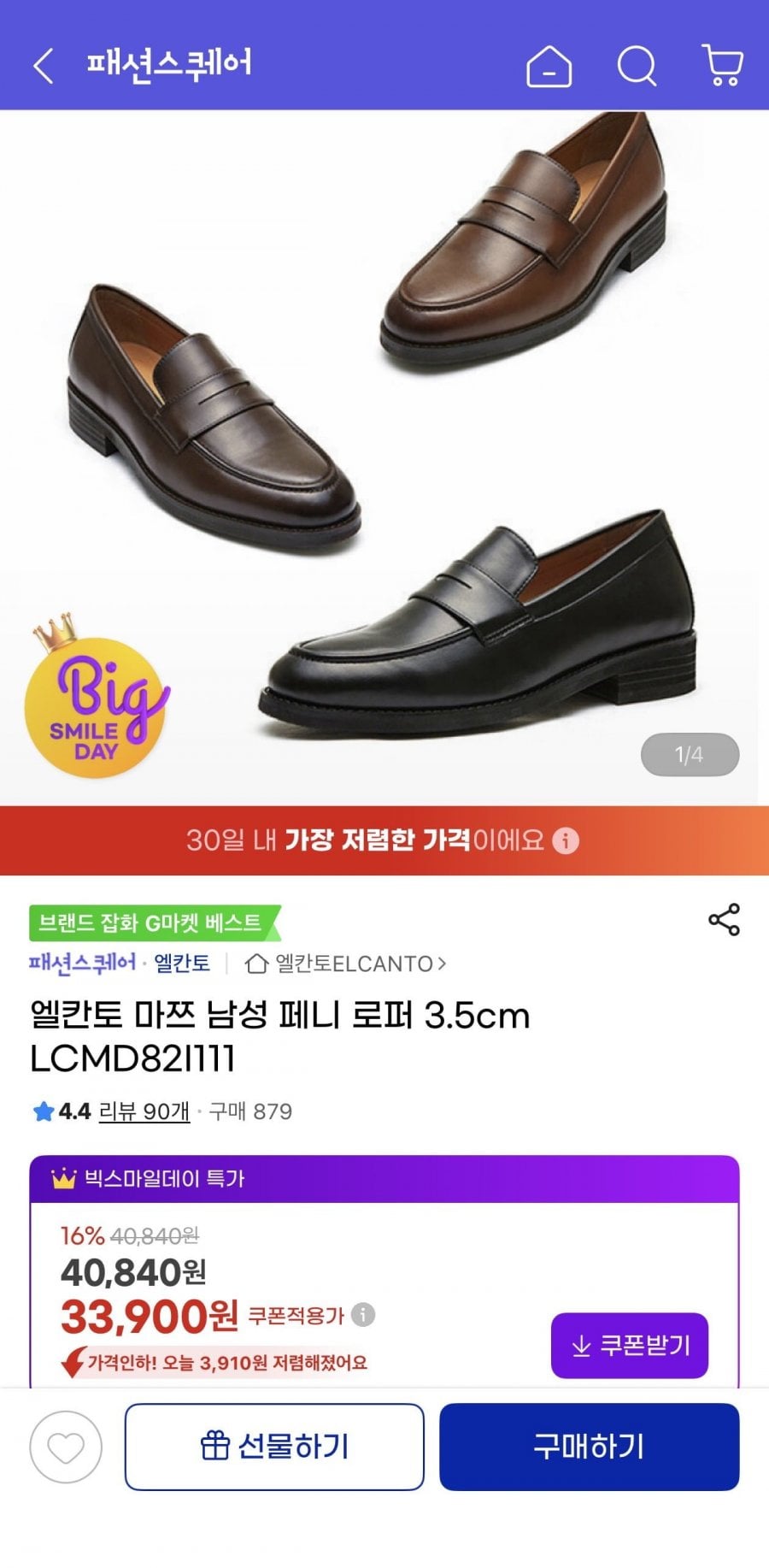Open the search magnifier icon

coord(637,66)
